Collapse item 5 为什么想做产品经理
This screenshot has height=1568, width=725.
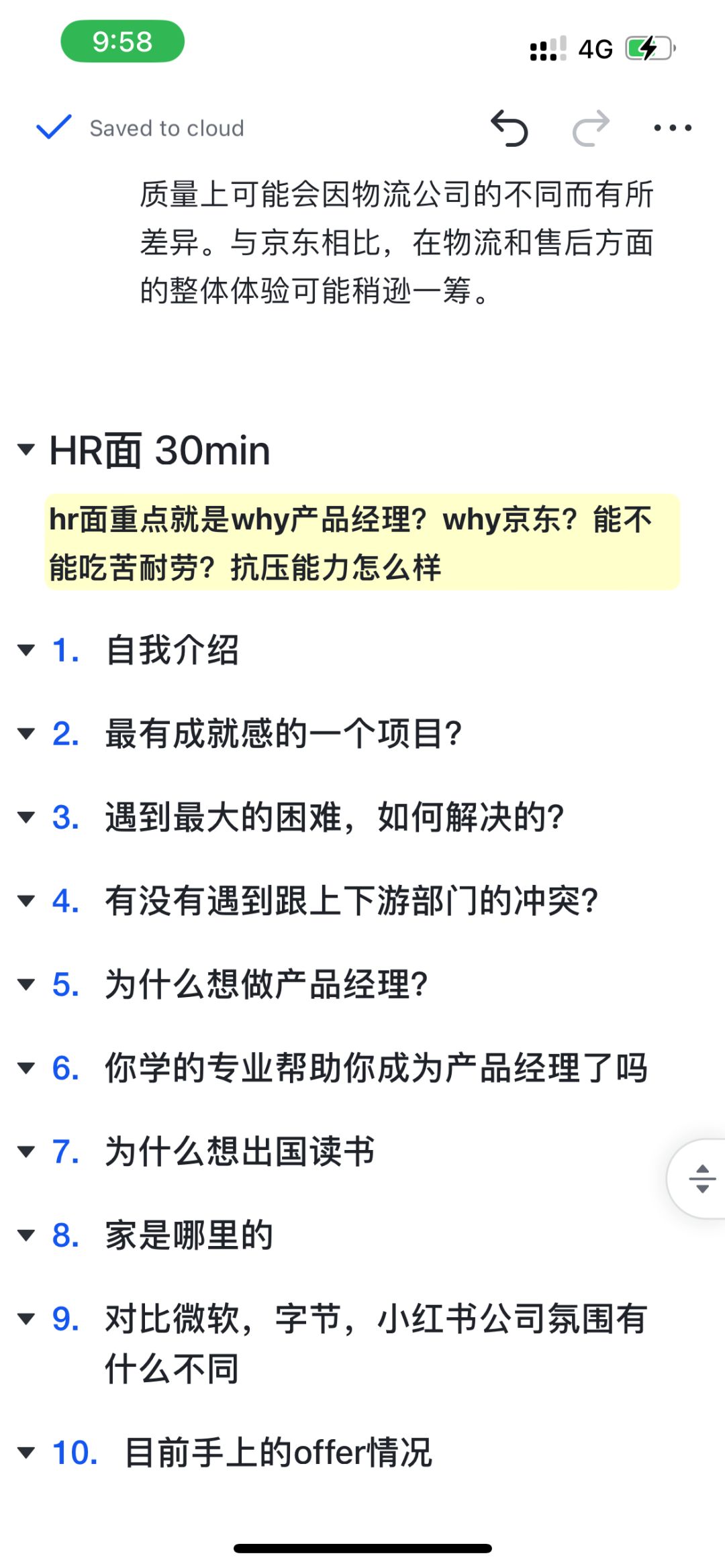pos(26,984)
